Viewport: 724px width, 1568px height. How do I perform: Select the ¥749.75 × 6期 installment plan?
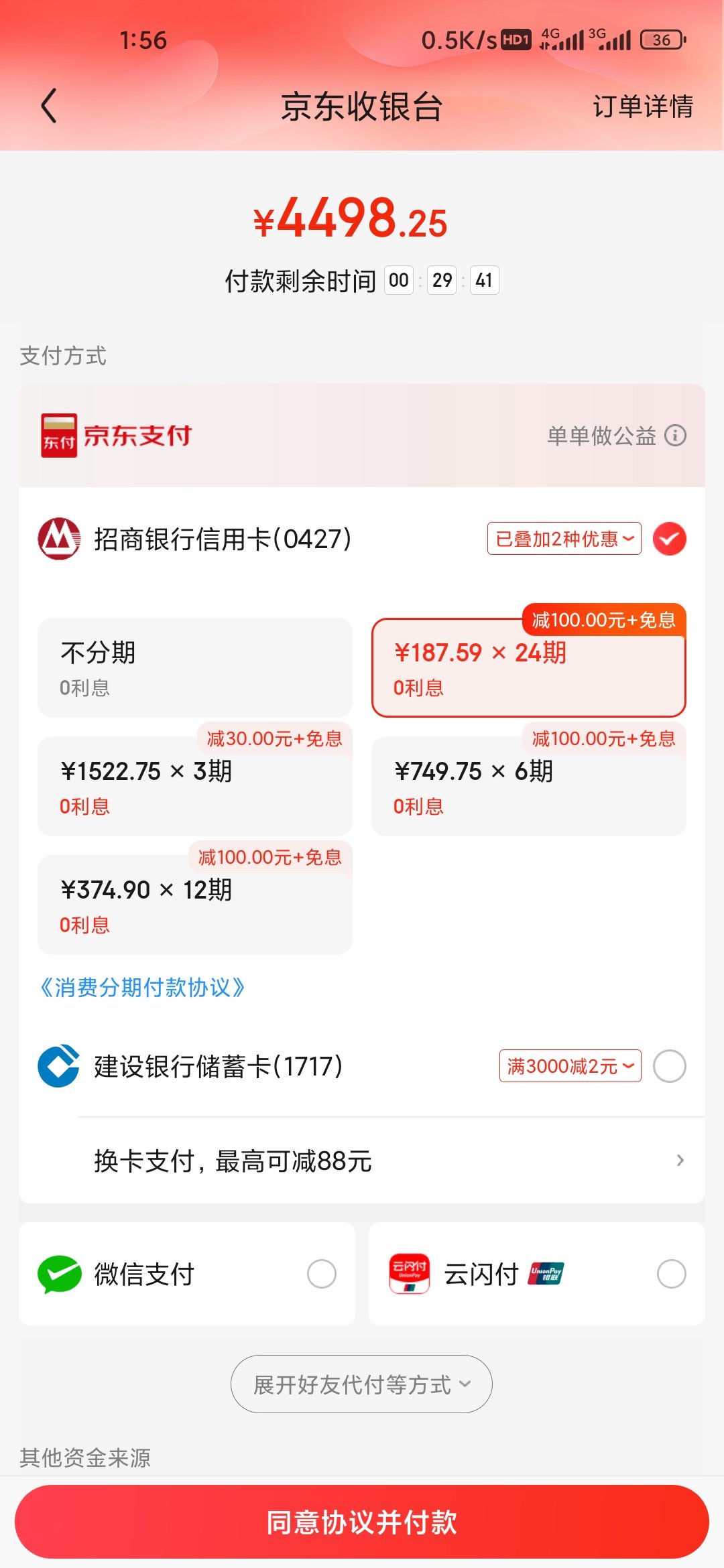point(529,786)
